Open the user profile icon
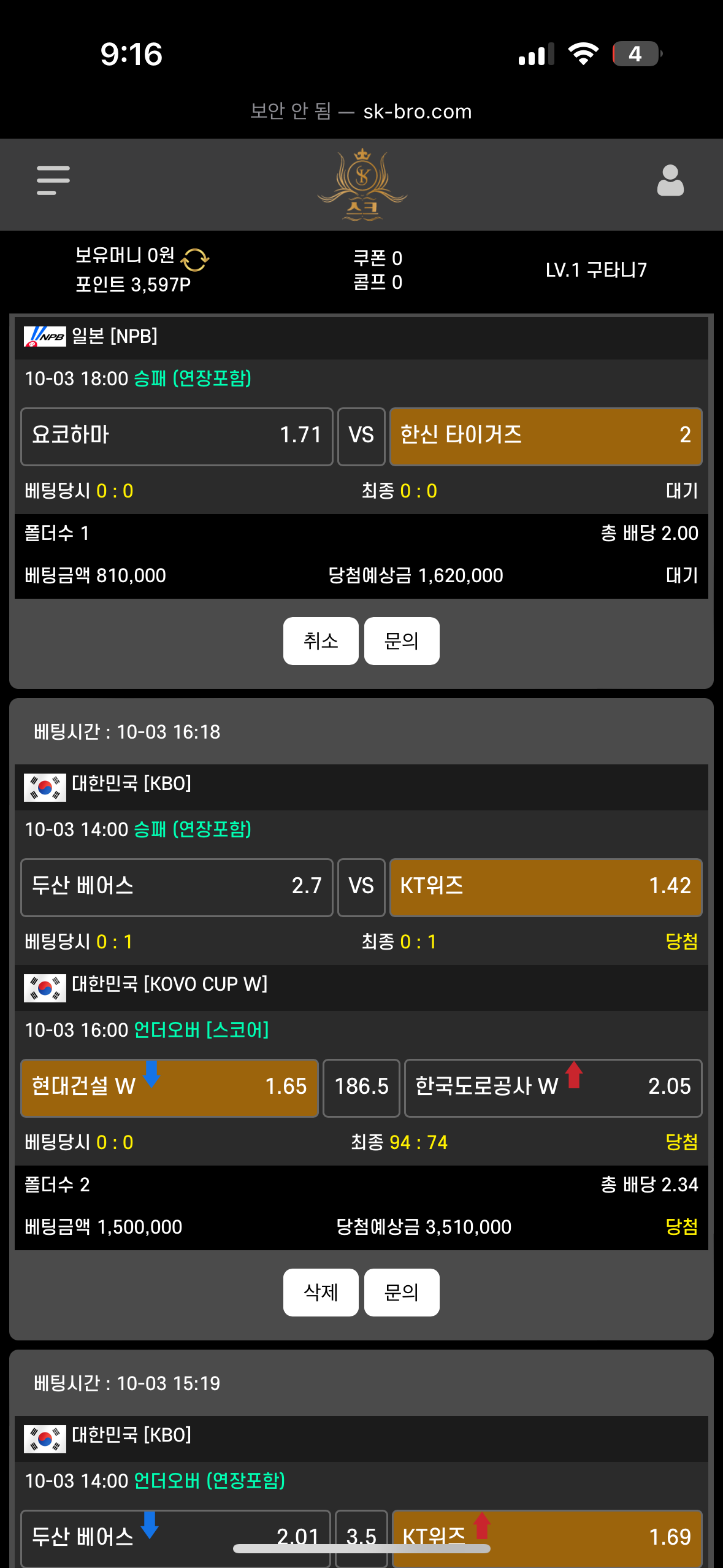This screenshot has width=723, height=1568. [670, 180]
